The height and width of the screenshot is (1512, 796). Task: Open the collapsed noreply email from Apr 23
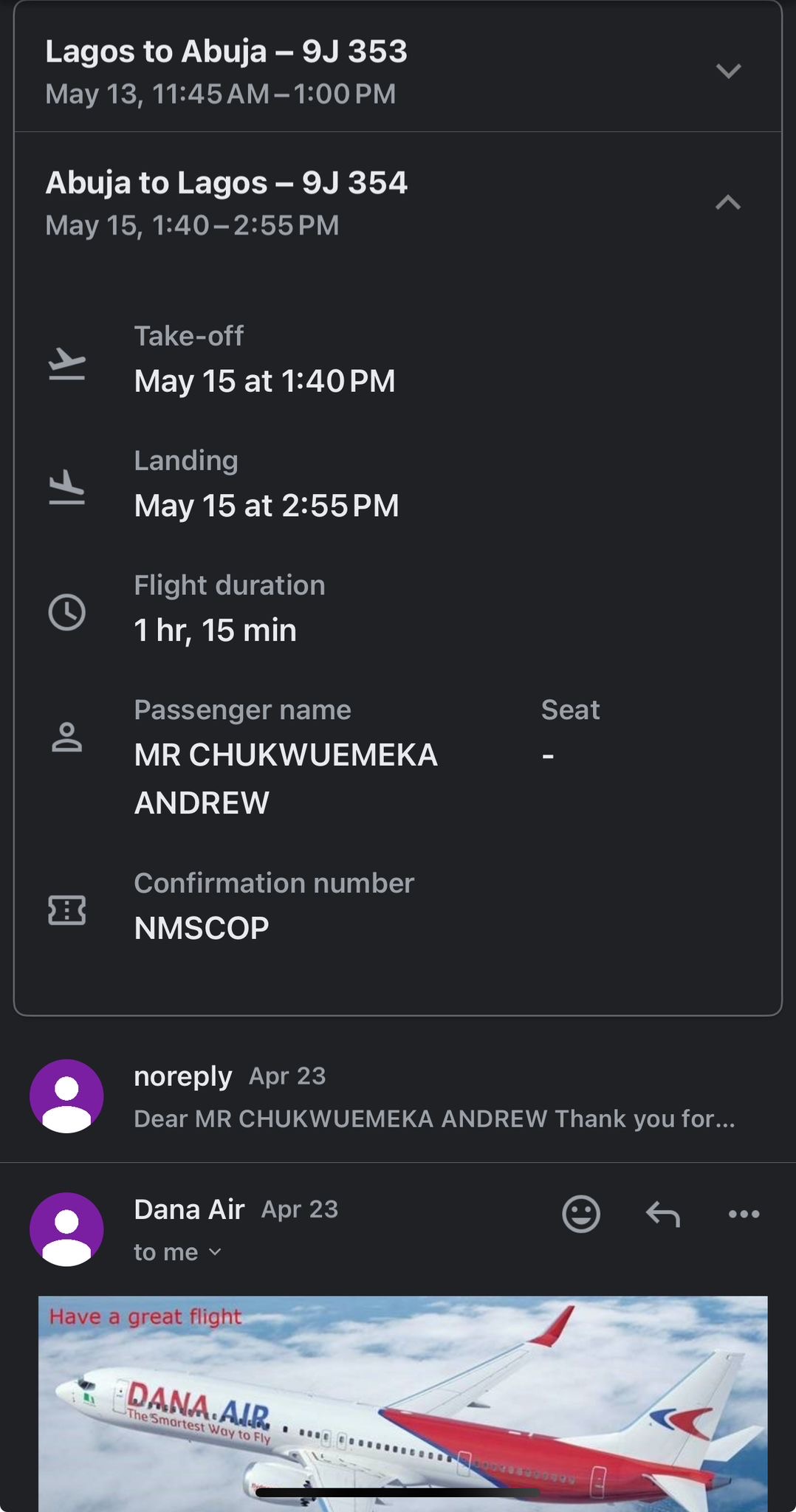(x=398, y=1096)
